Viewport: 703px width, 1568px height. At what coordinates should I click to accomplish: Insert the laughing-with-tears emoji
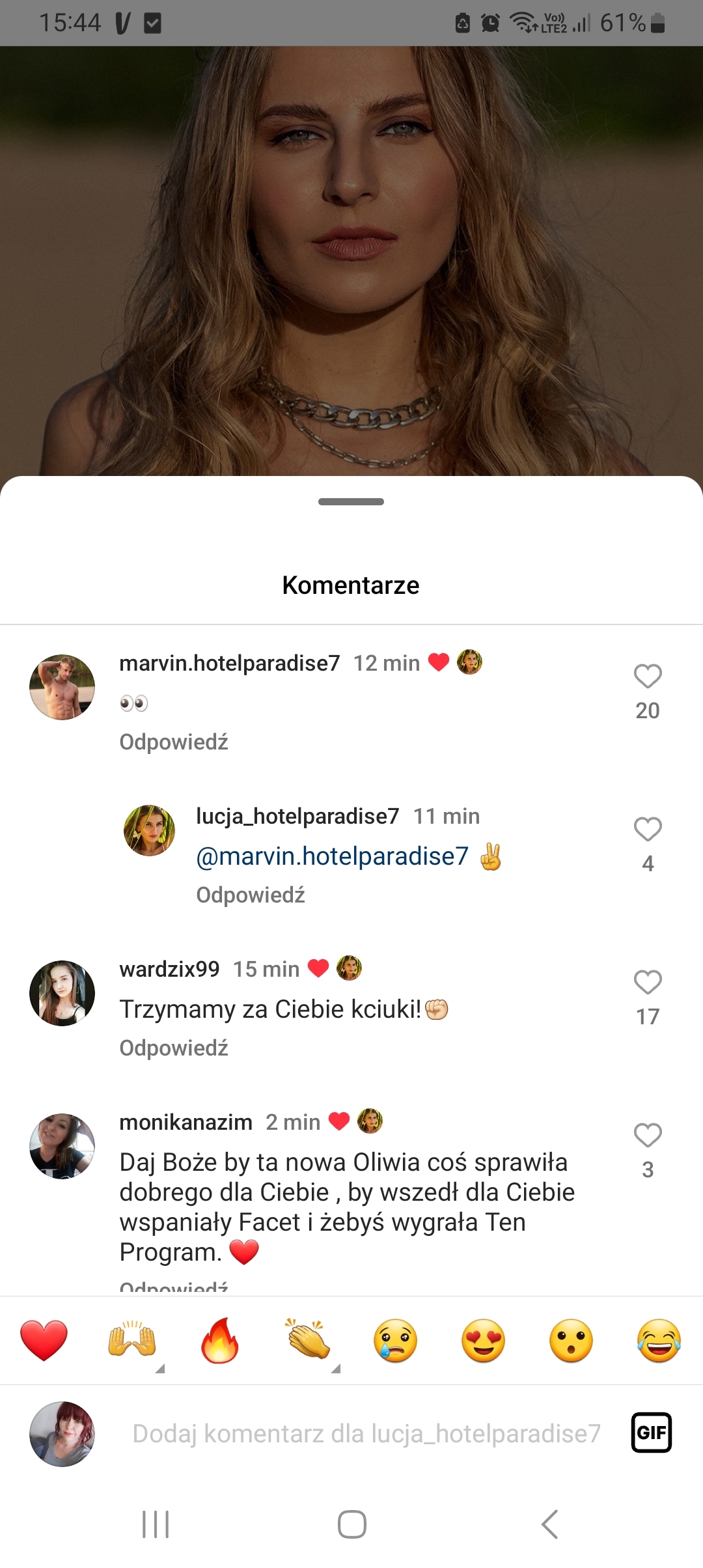659,1341
